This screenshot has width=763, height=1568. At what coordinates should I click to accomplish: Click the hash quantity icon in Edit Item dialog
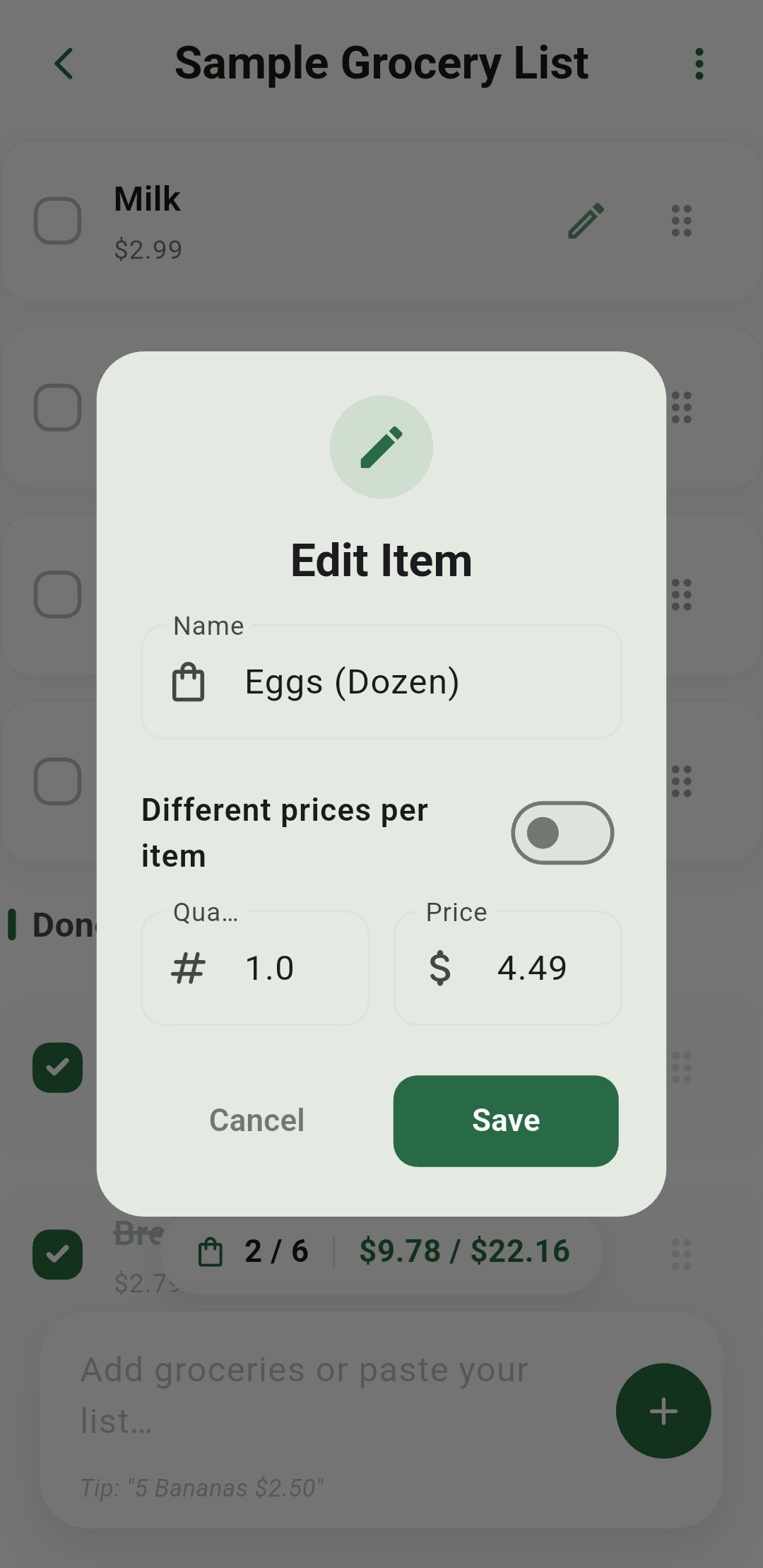tap(189, 968)
